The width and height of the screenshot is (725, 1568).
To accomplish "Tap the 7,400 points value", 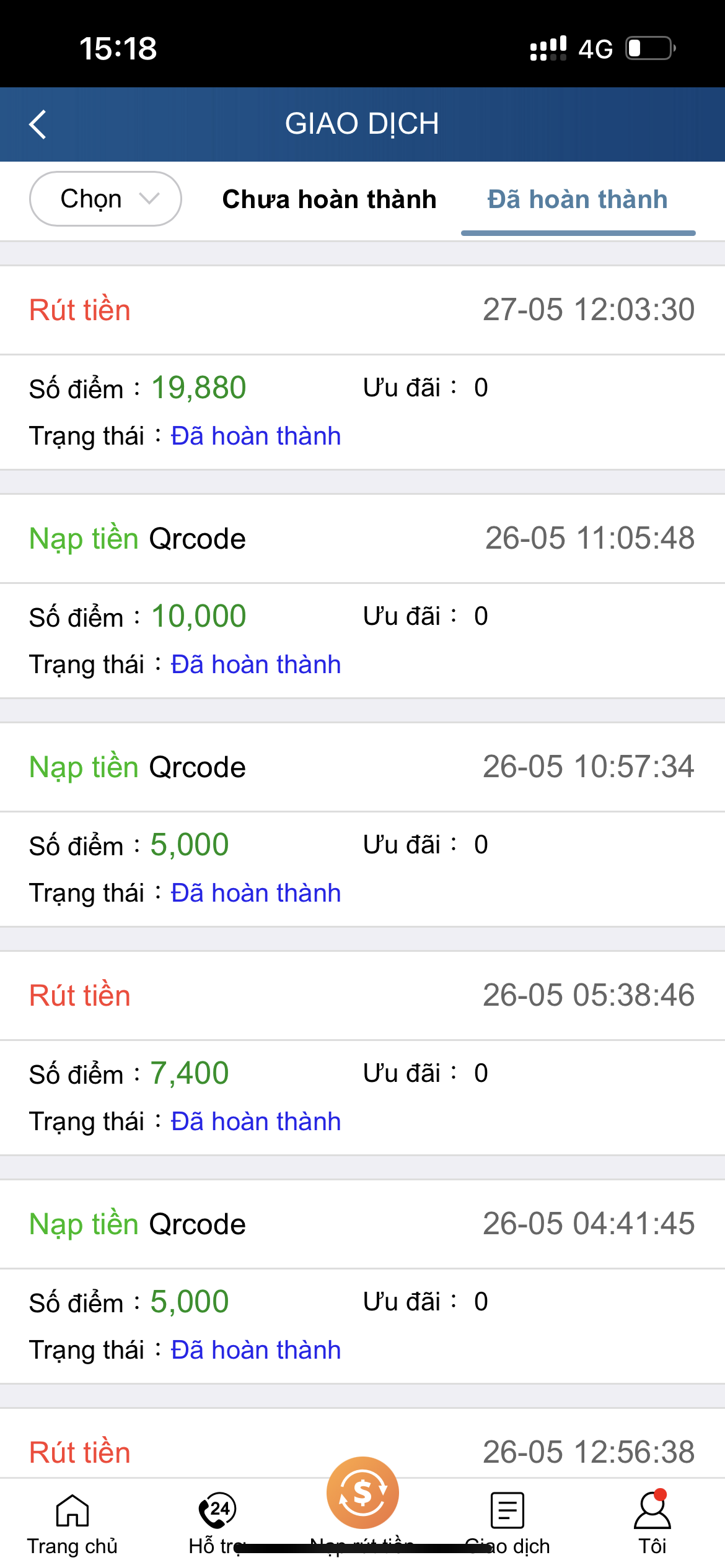I will point(190,1073).
